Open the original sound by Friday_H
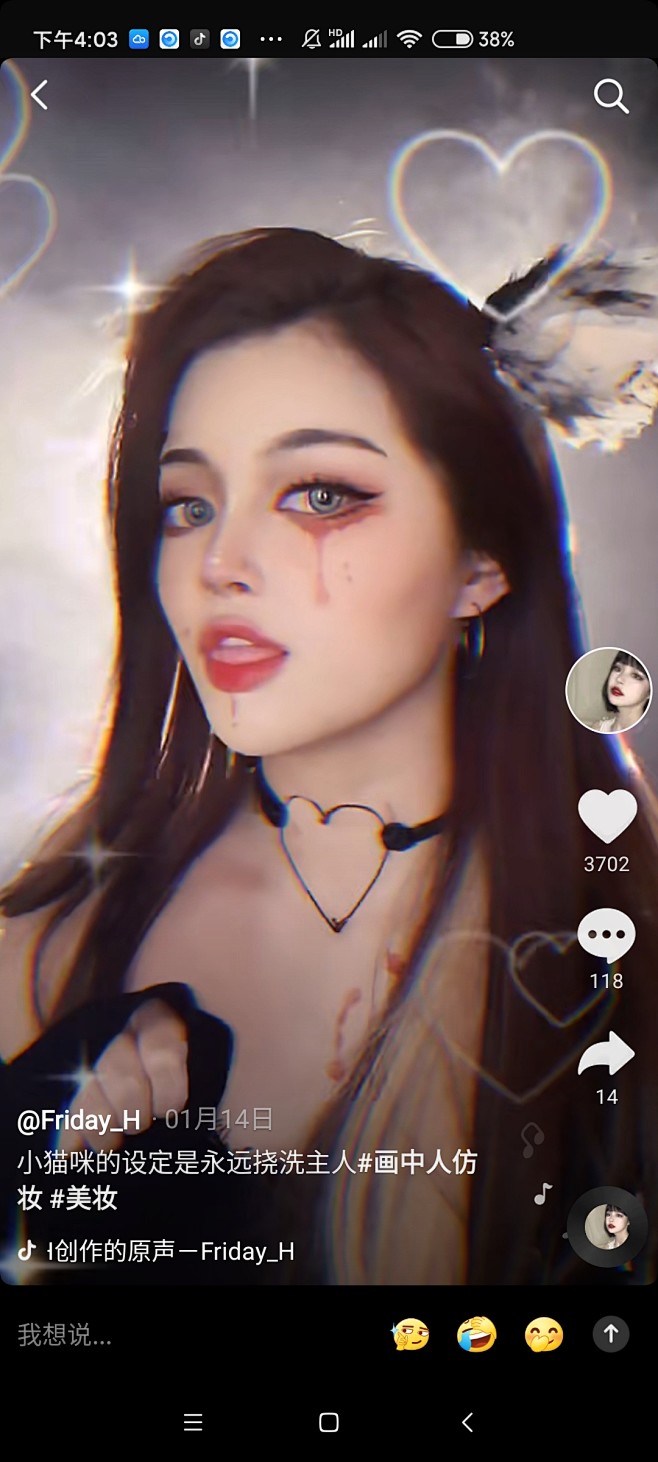The image size is (658, 1462). click(157, 1251)
